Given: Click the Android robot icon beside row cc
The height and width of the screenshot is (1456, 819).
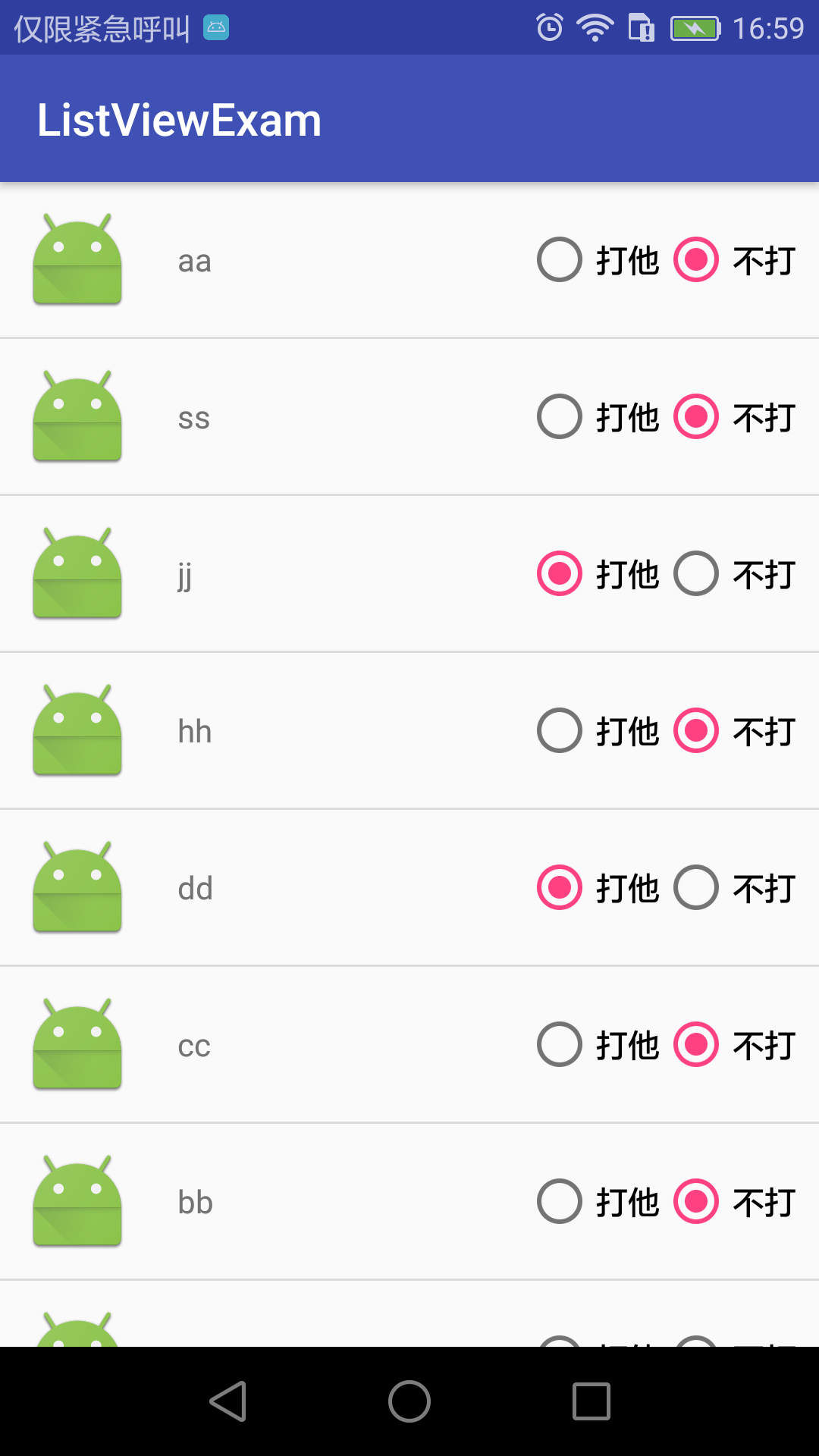Looking at the screenshot, I should coord(77,1045).
